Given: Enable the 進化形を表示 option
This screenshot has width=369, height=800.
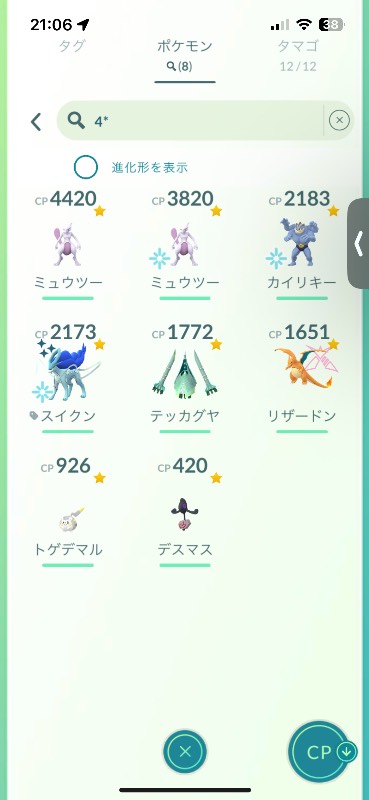Looking at the screenshot, I should tap(86, 167).
